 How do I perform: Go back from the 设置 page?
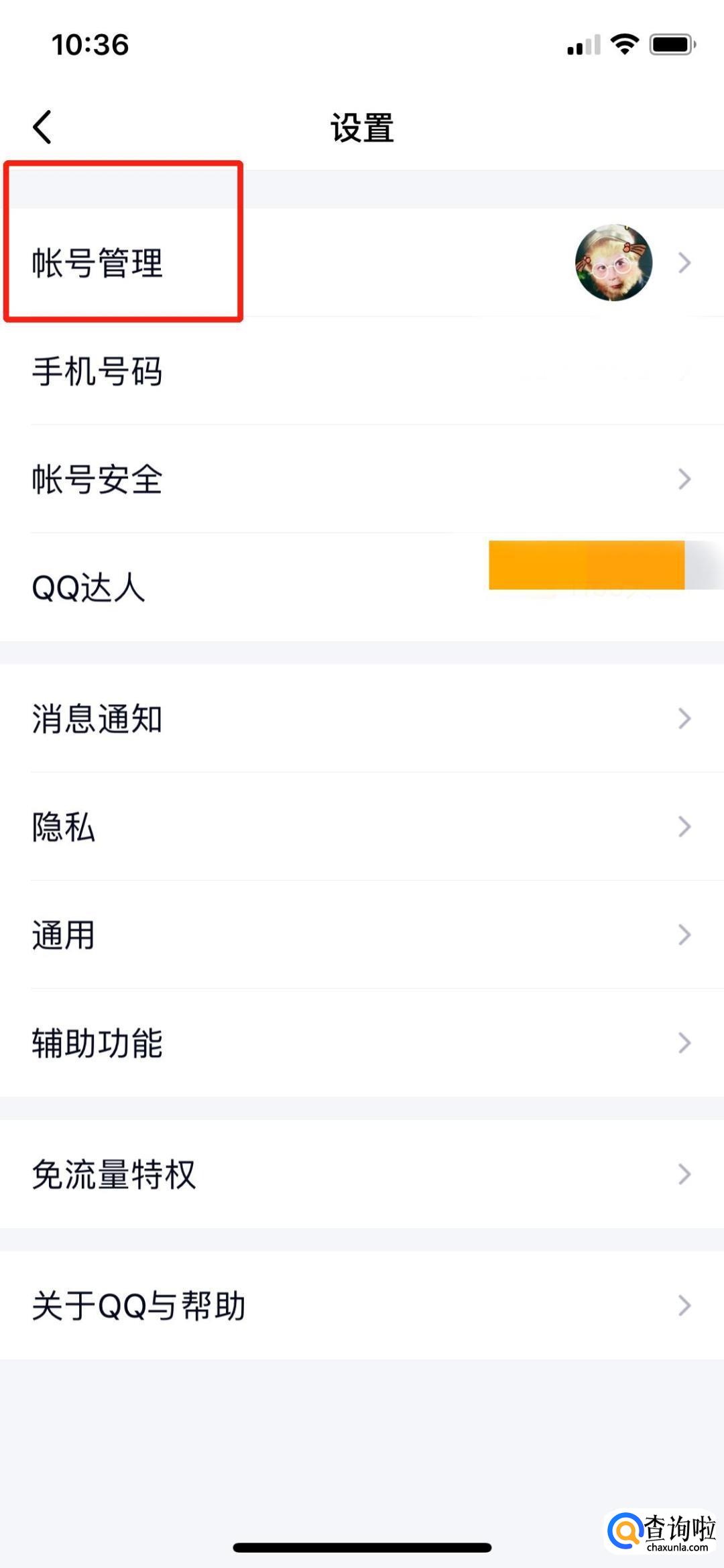42,127
